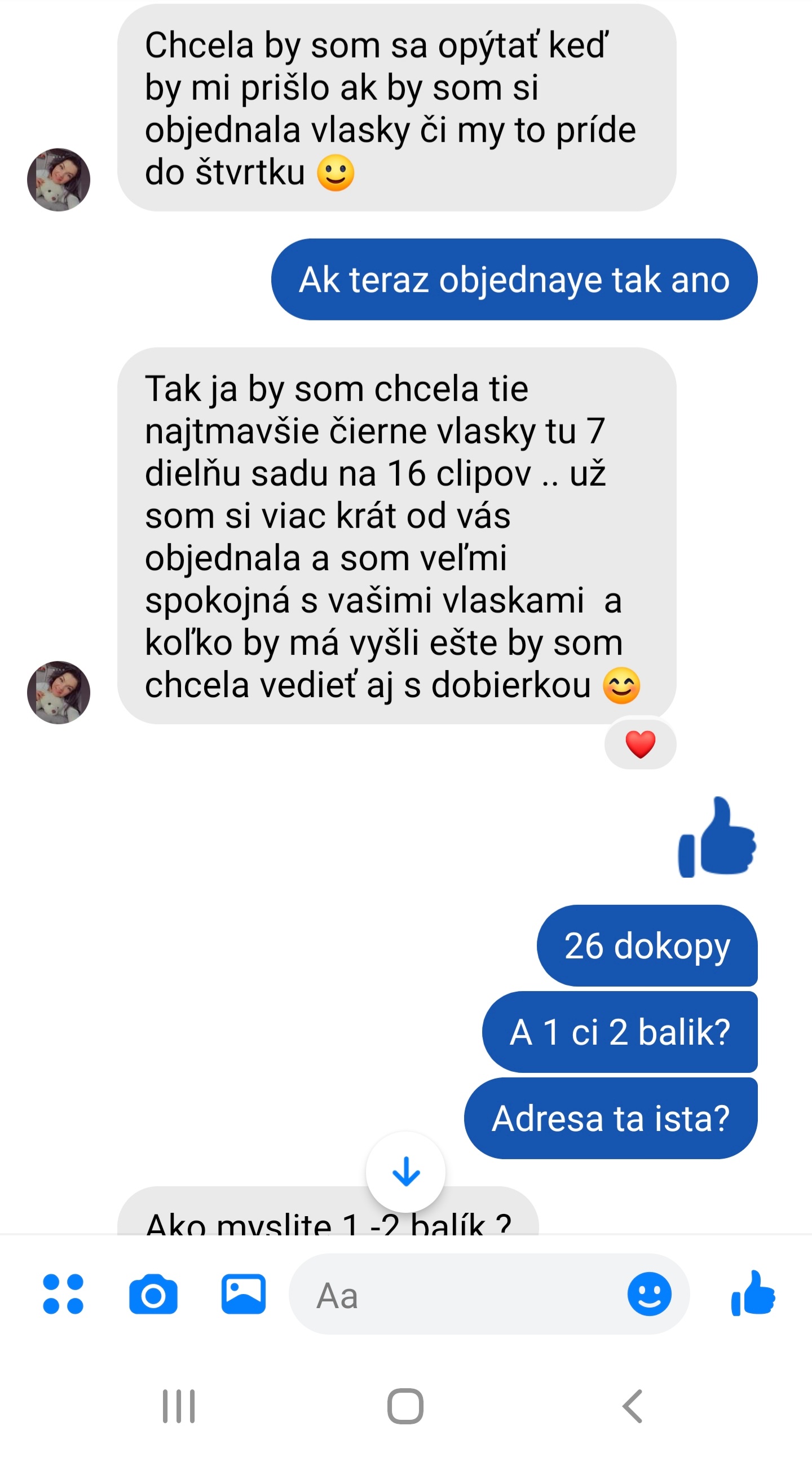Go back using the system back button
The image size is (812, 1461).
(632, 1406)
